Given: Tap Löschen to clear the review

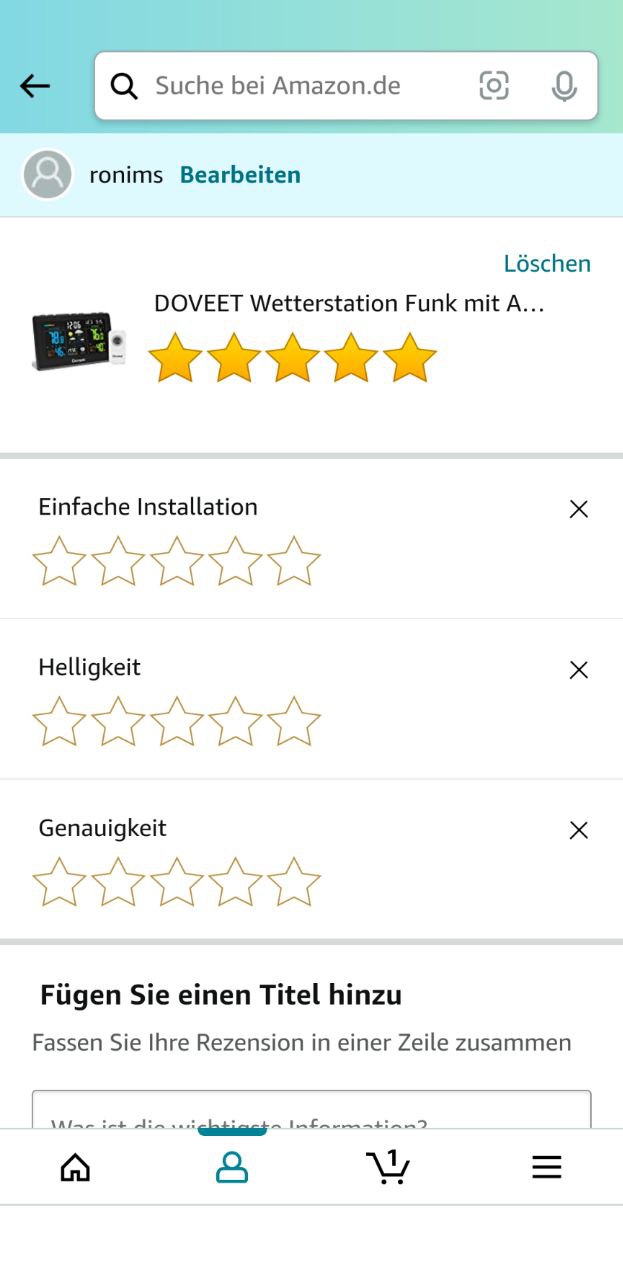Looking at the screenshot, I should pos(547,264).
